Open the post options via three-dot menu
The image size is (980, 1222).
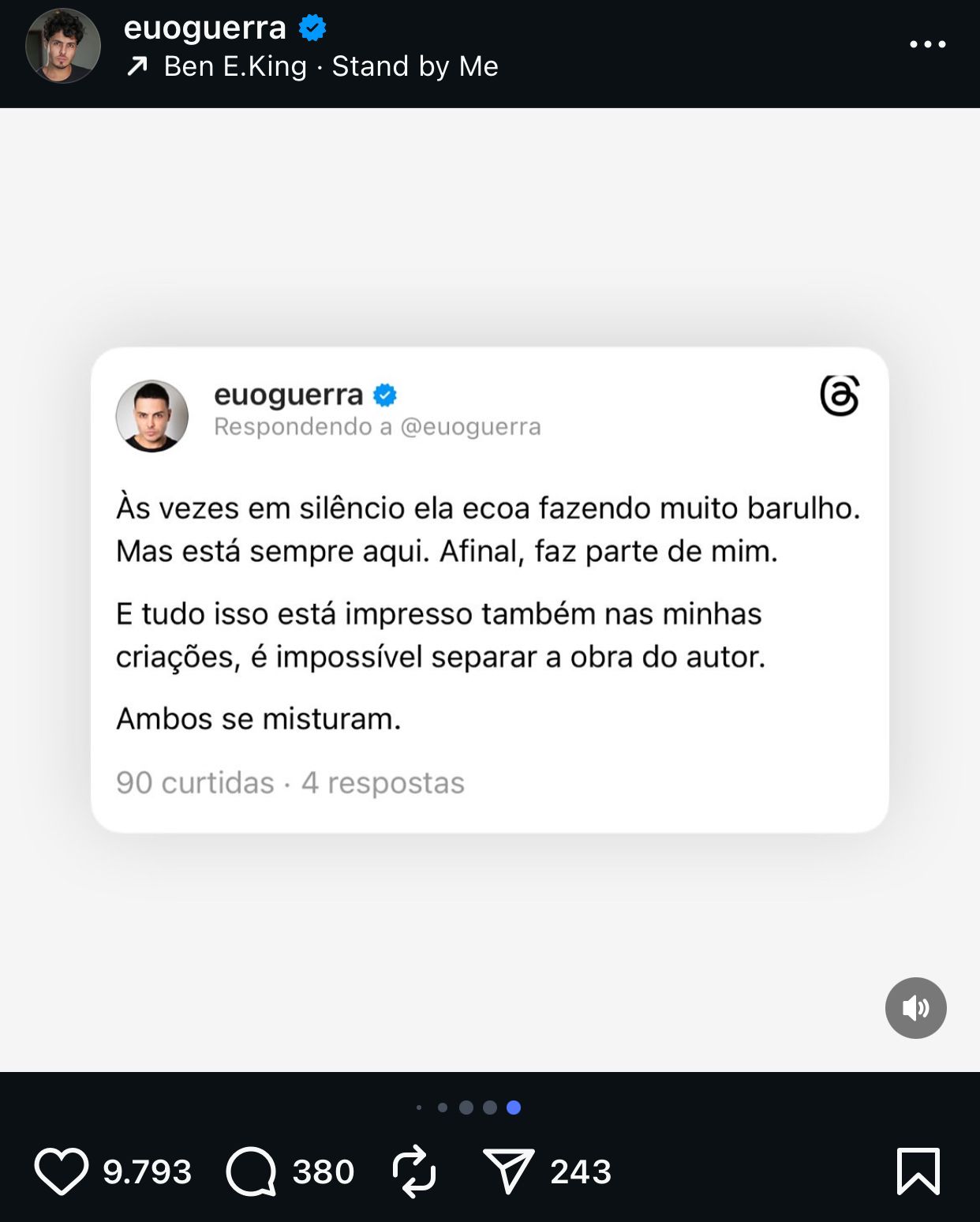click(x=929, y=43)
